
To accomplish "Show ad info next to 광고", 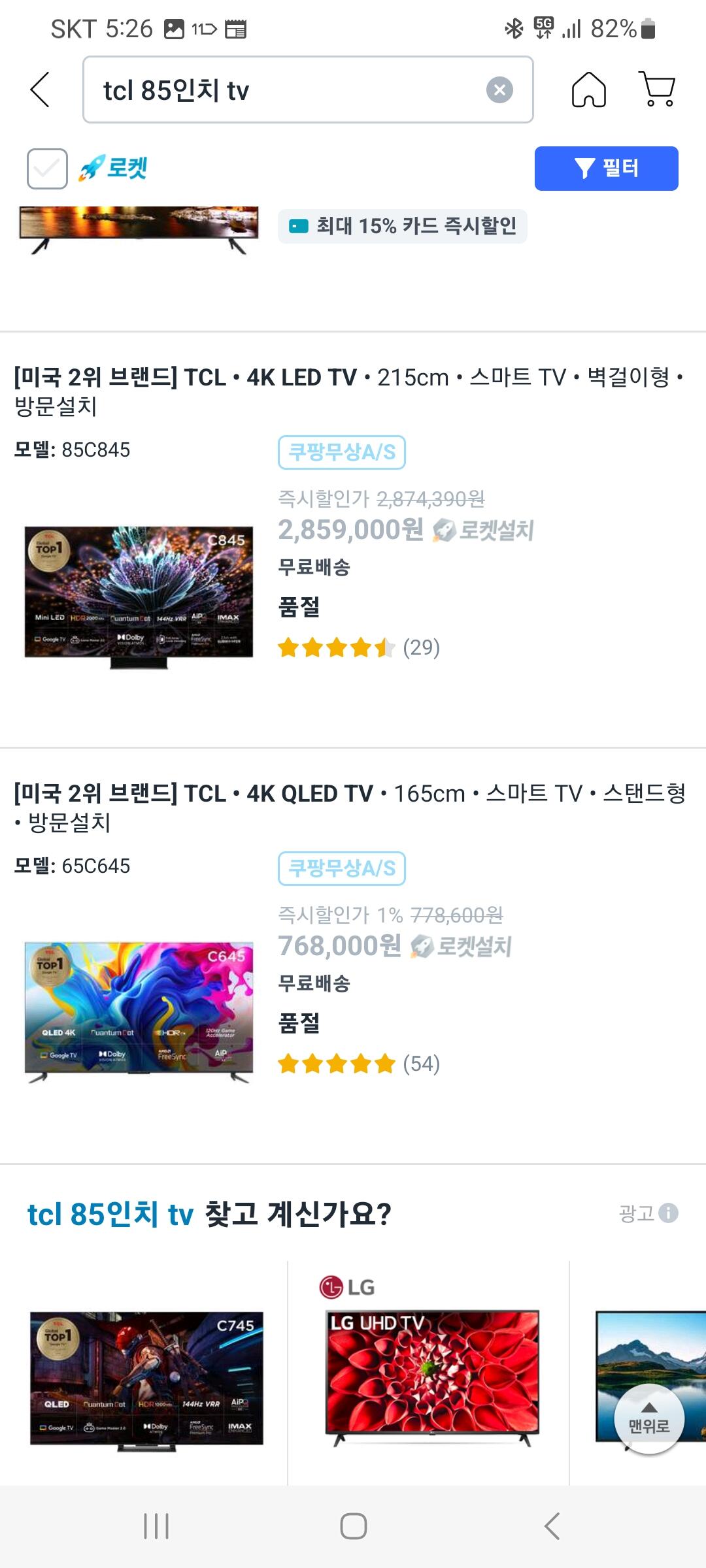I will point(668,1213).
